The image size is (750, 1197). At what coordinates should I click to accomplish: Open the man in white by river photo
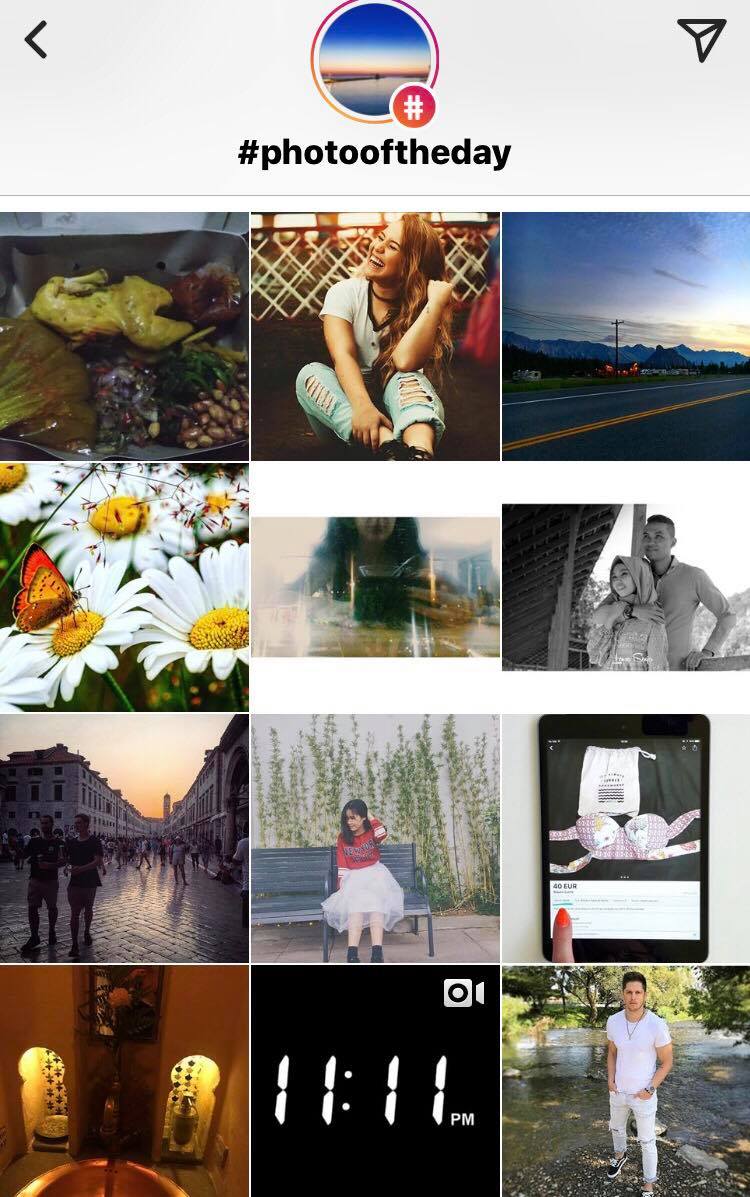click(x=626, y=1080)
